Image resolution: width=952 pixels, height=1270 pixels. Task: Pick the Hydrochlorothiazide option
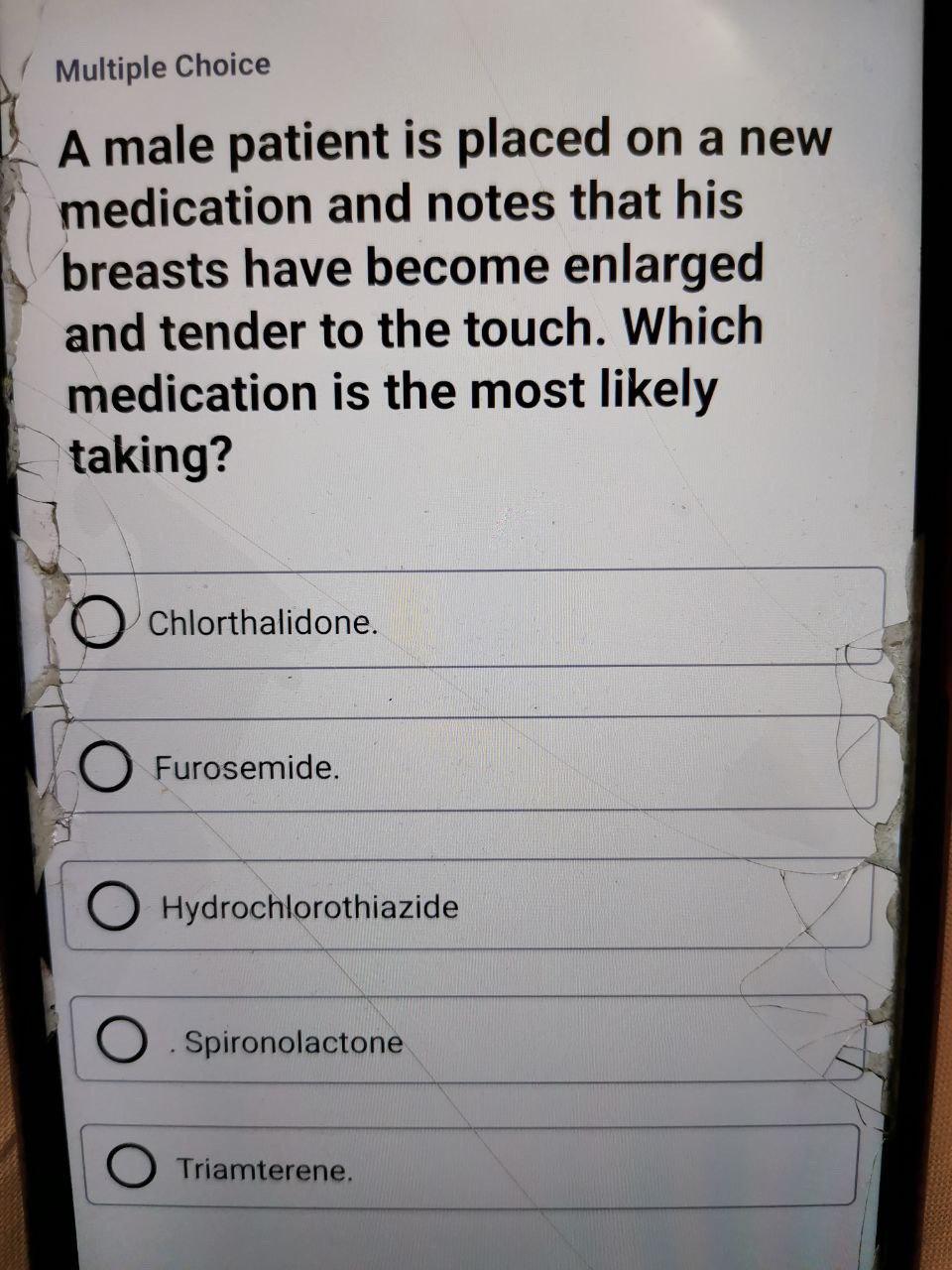(114, 907)
